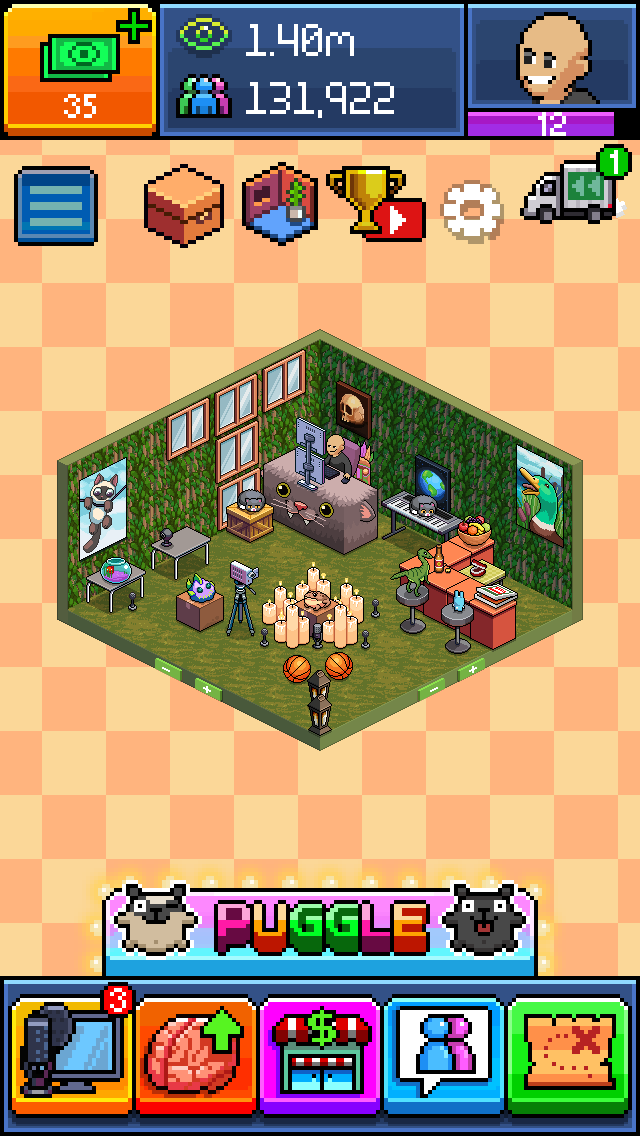
Task: Open the treasure map tab
Action: pos(567,1054)
